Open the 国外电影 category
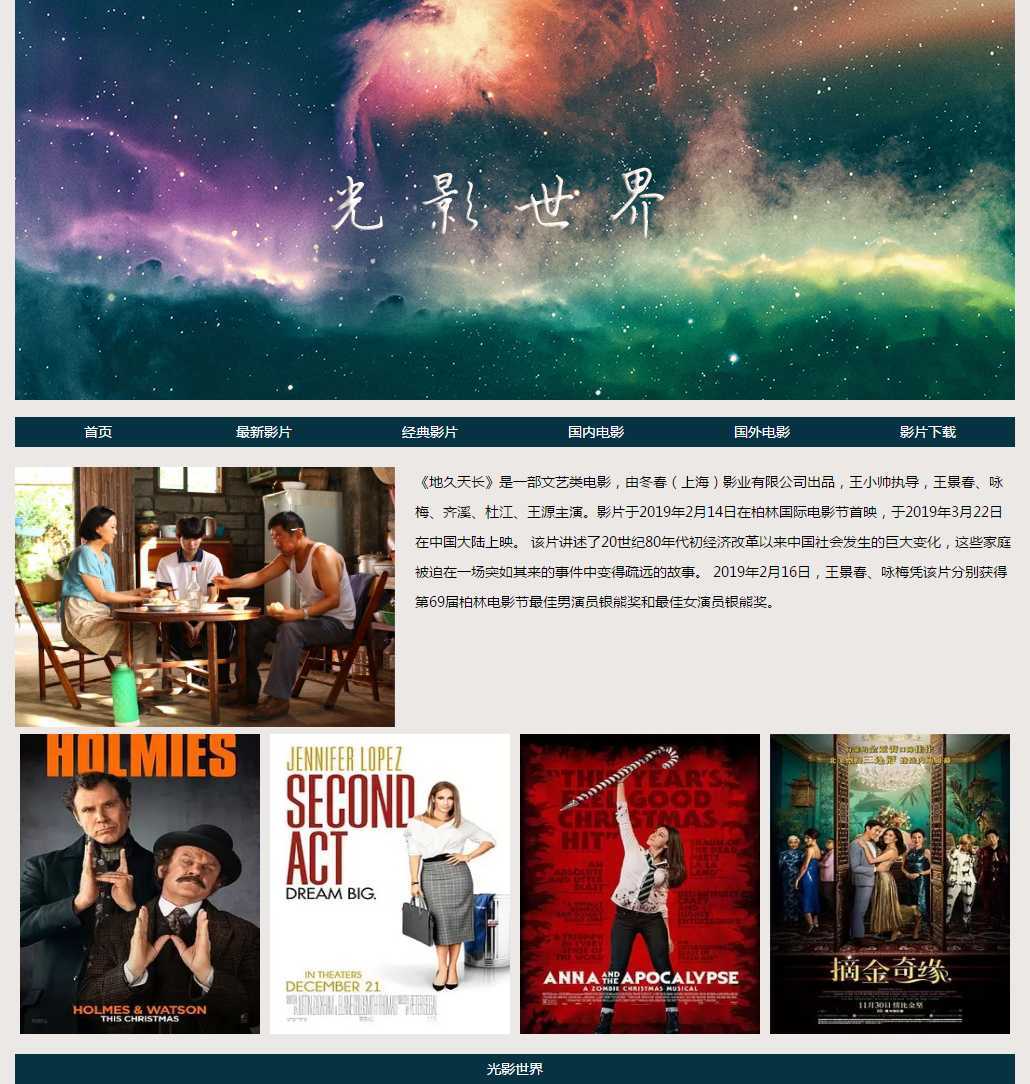Screen dimensions: 1030x1084 pyautogui.click(x=762, y=432)
